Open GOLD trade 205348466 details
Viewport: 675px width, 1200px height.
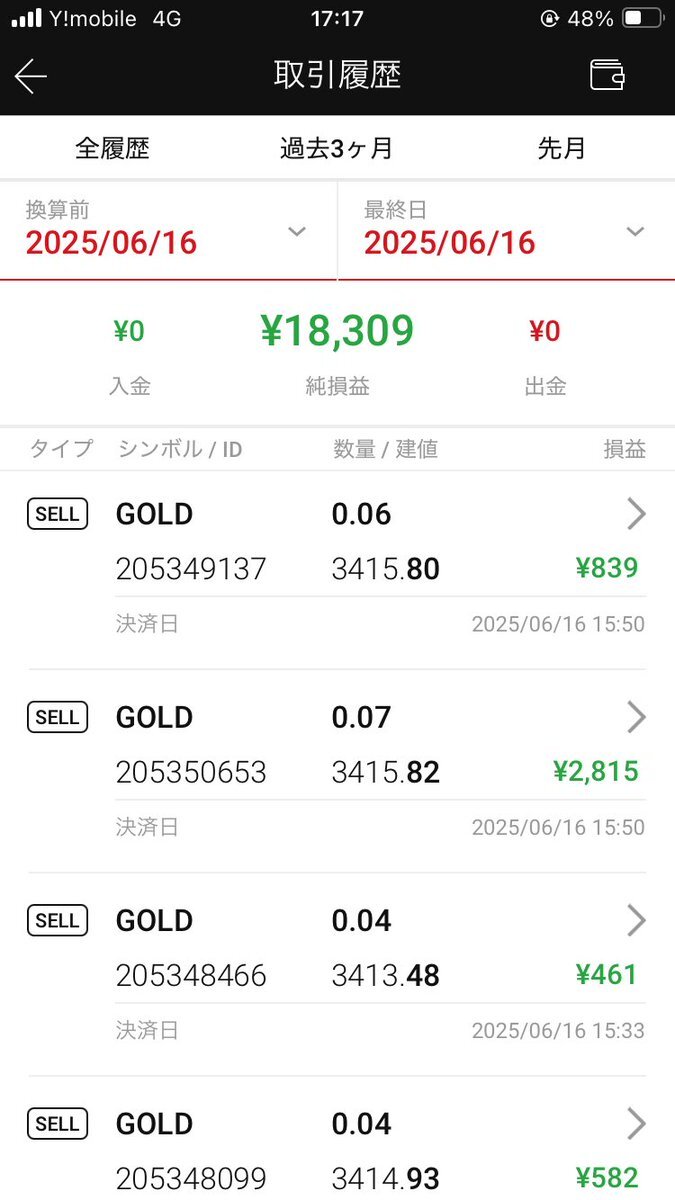click(x=337, y=975)
